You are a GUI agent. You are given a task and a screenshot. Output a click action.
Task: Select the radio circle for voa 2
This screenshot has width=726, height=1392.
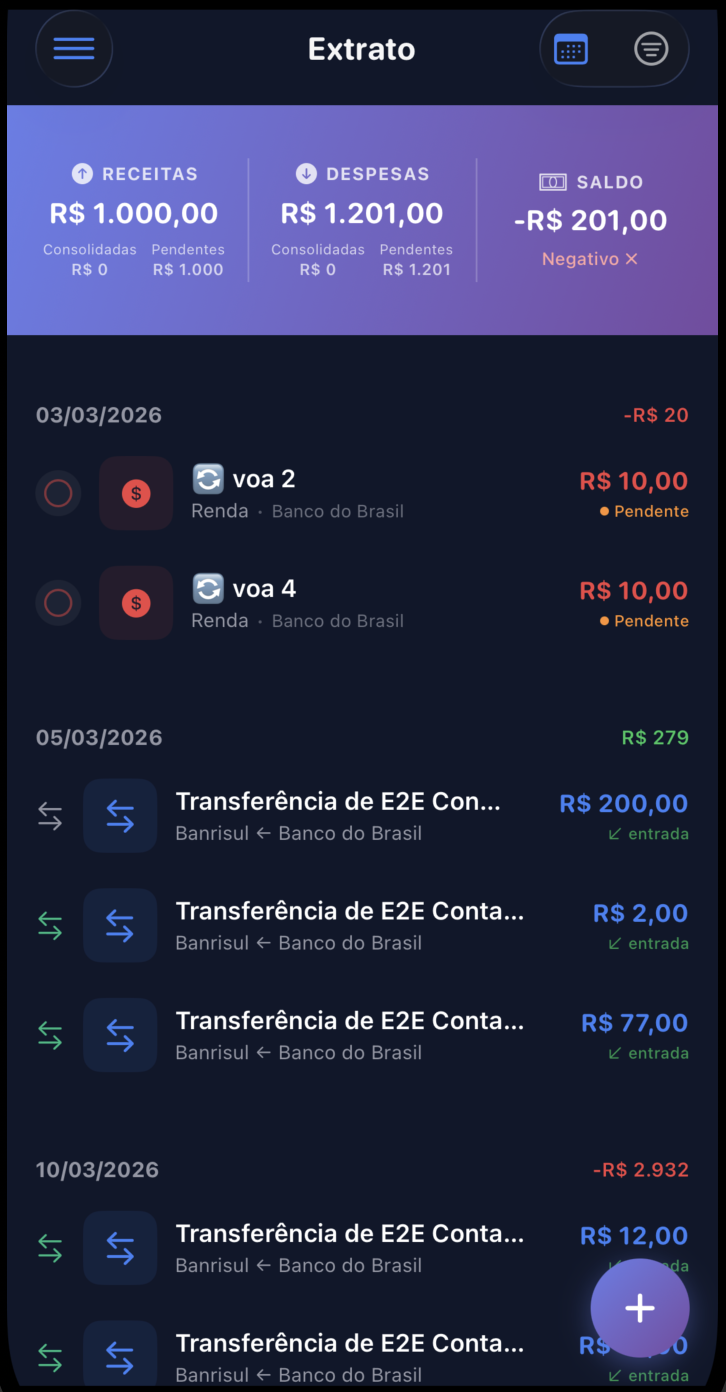pos(57,493)
